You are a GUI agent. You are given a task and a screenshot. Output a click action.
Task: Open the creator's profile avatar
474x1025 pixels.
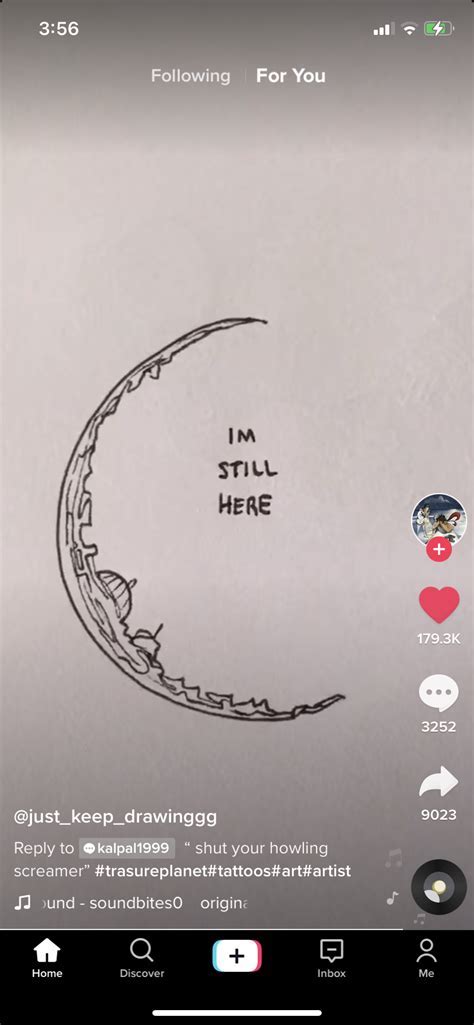439,520
